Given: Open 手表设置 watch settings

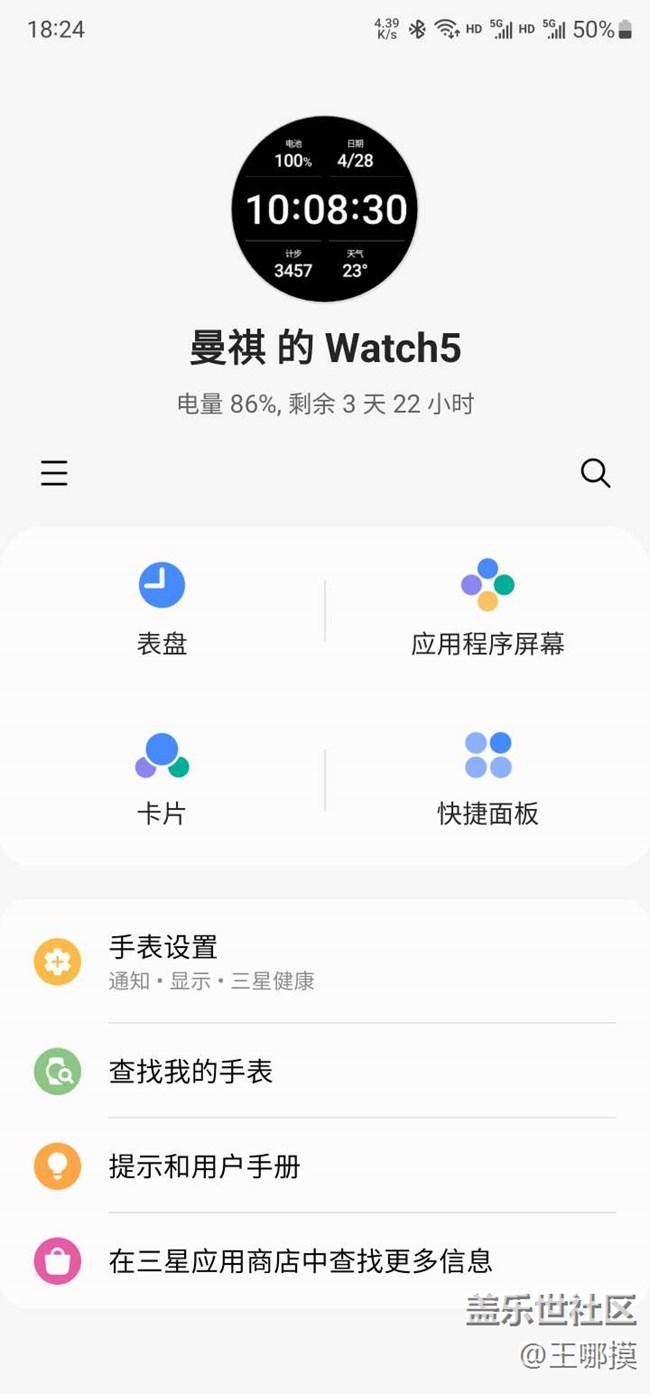Looking at the screenshot, I should 325,962.
